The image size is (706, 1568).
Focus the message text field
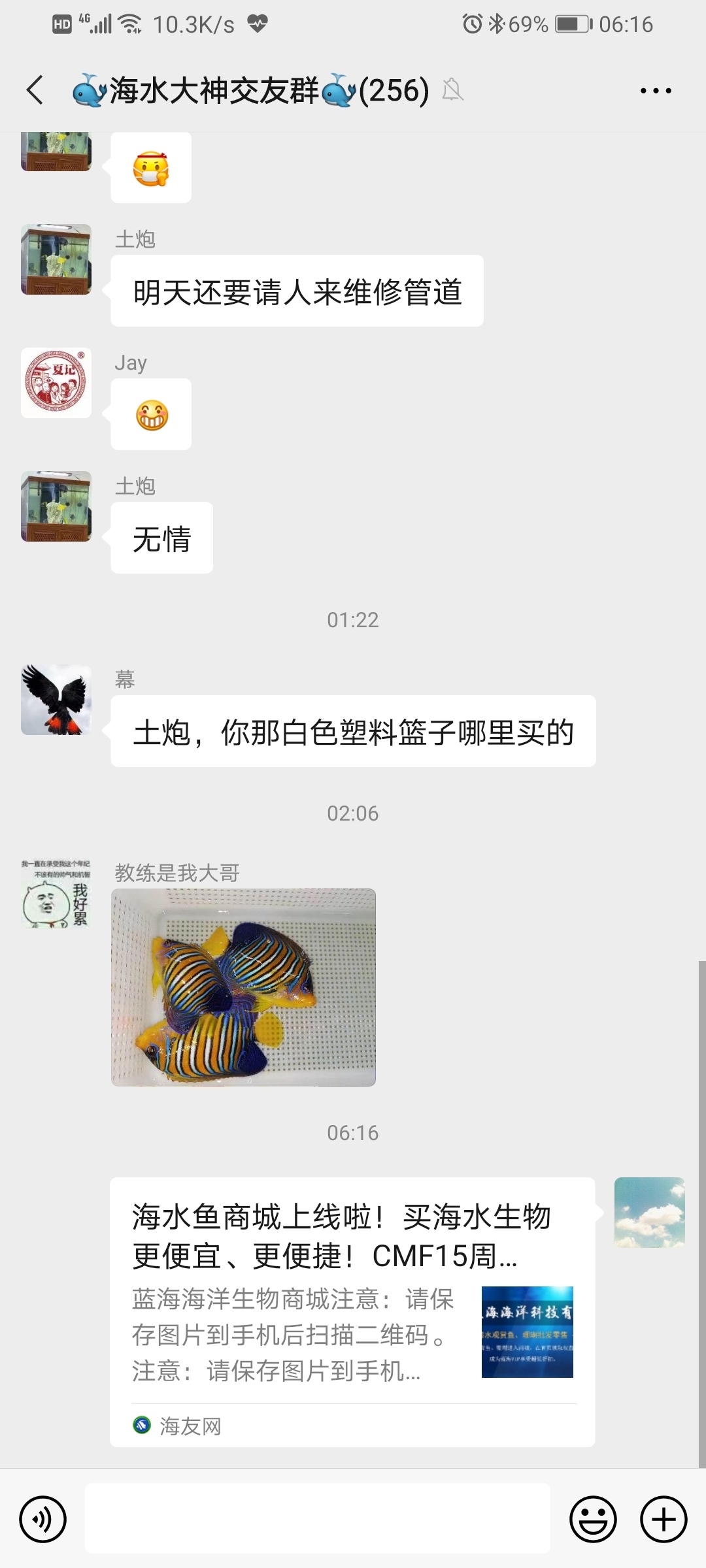tap(318, 1519)
